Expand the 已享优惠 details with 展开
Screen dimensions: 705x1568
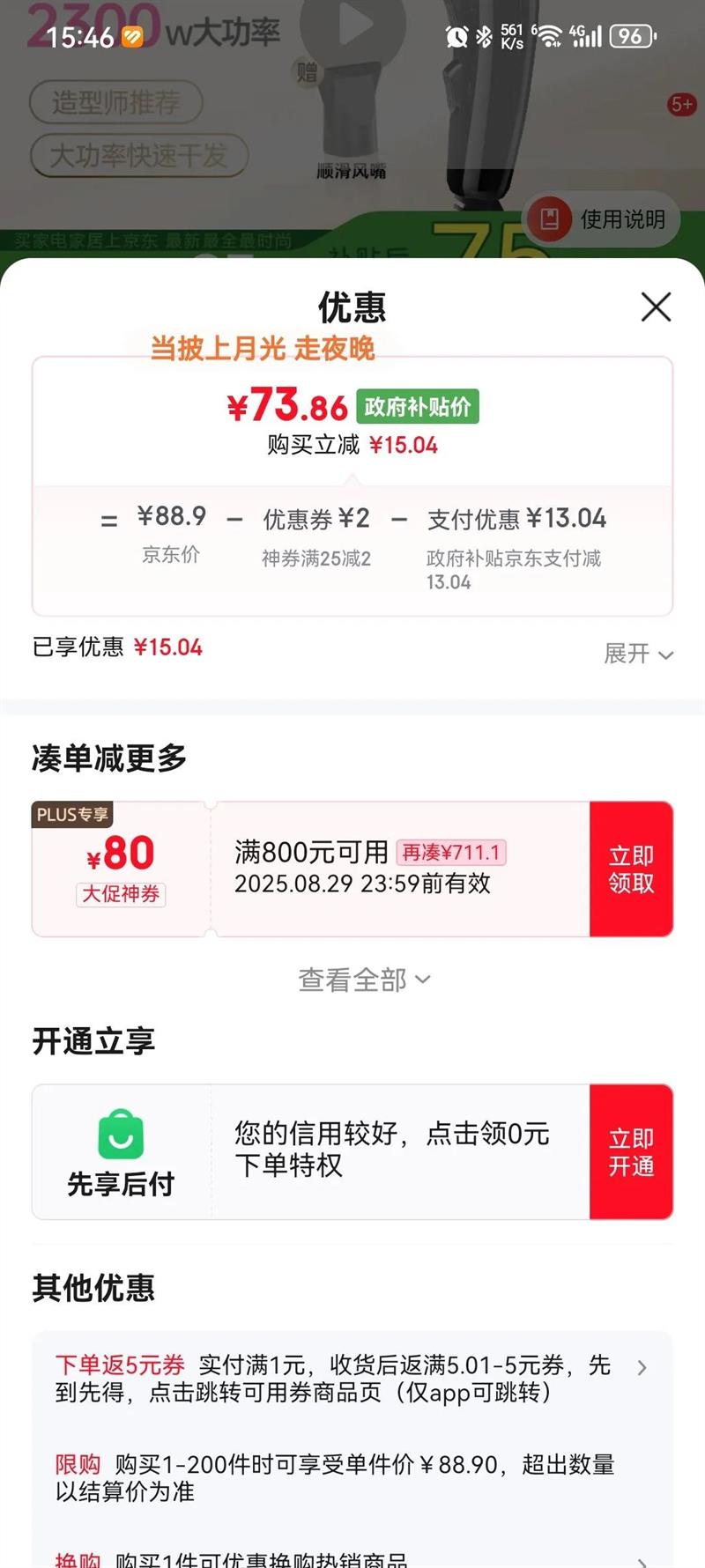click(638, 654)
